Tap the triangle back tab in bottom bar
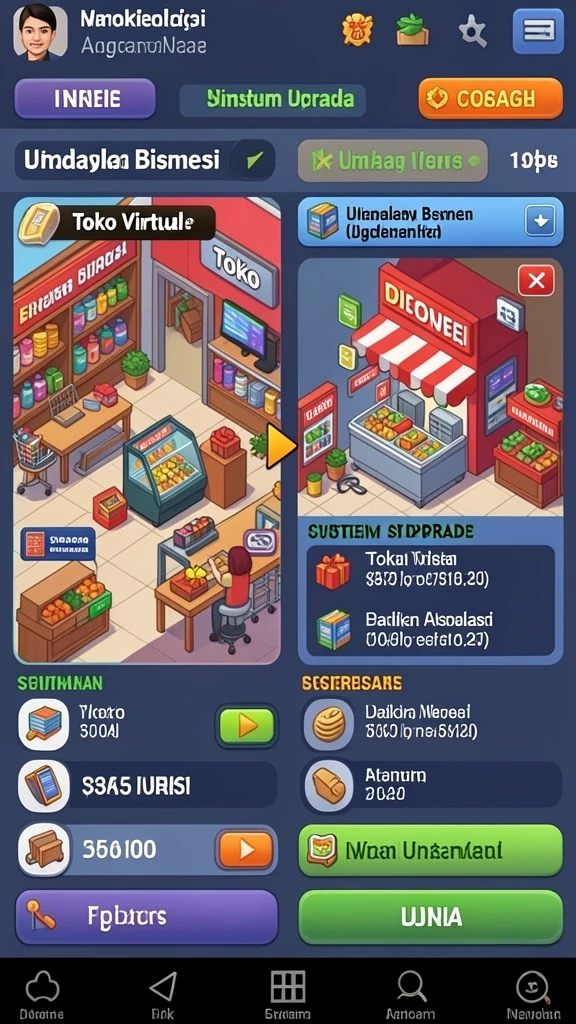Screen dimensions: 576x1024 pos(163,995)
